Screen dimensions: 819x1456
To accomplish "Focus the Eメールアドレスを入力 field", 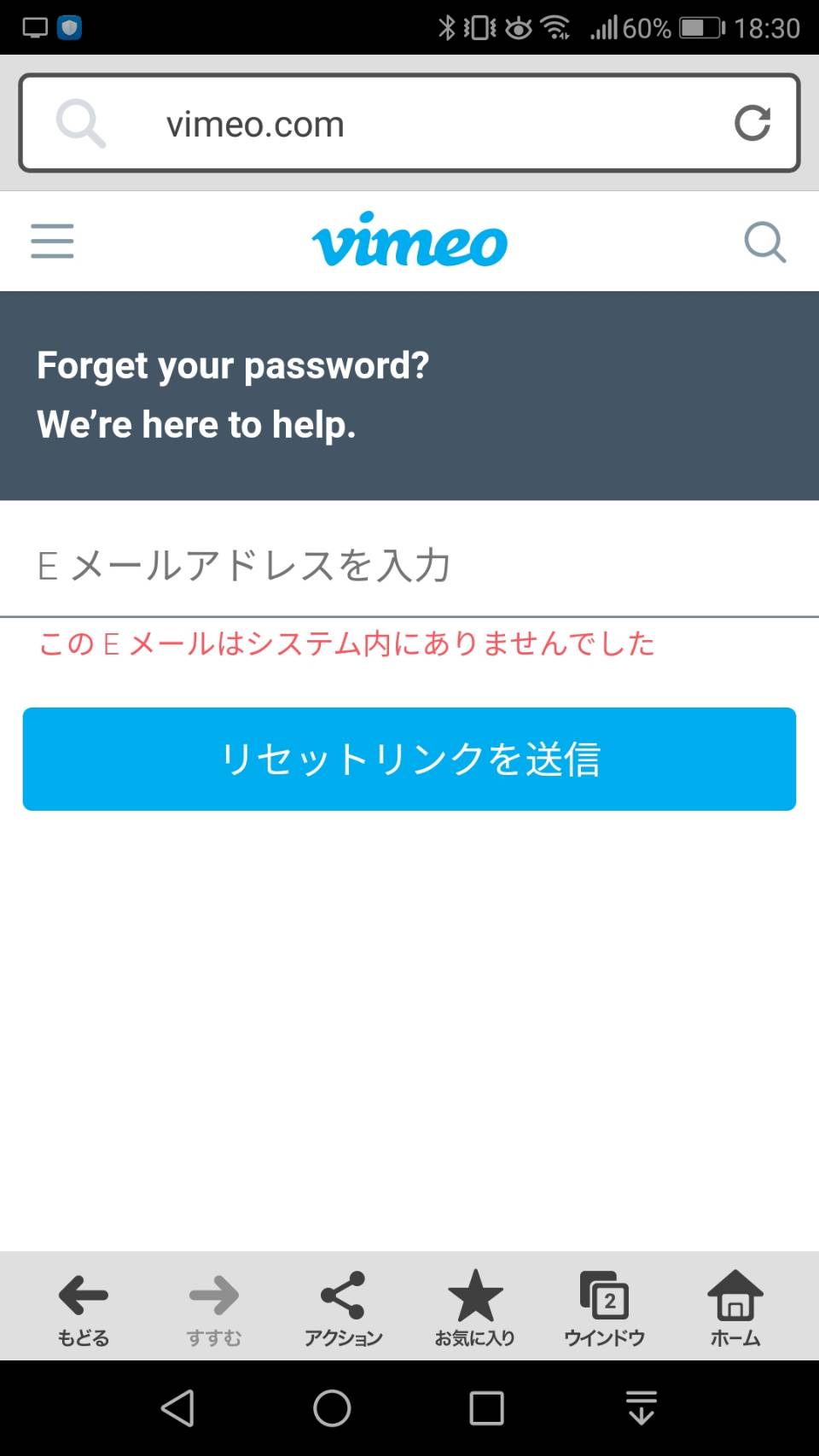I will [x=409, y=565].
